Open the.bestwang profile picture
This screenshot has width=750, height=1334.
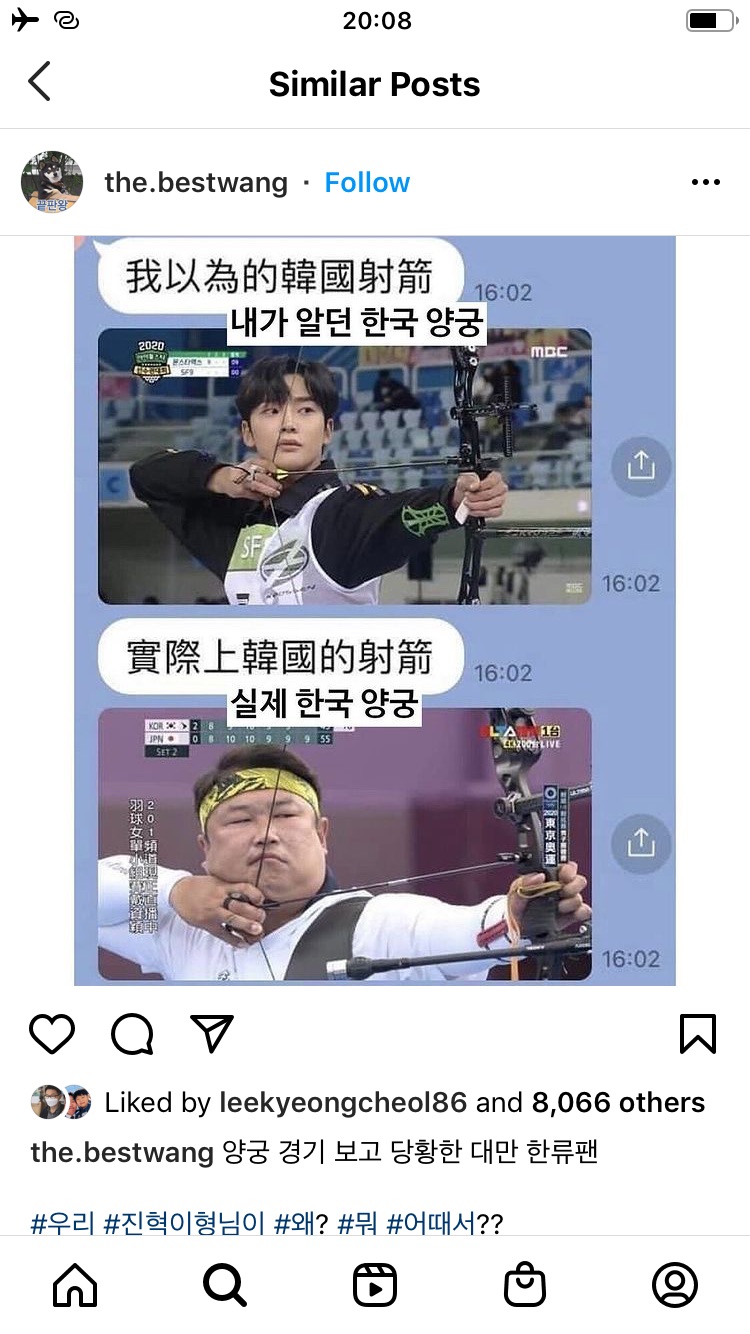click(x=52, y=182)
